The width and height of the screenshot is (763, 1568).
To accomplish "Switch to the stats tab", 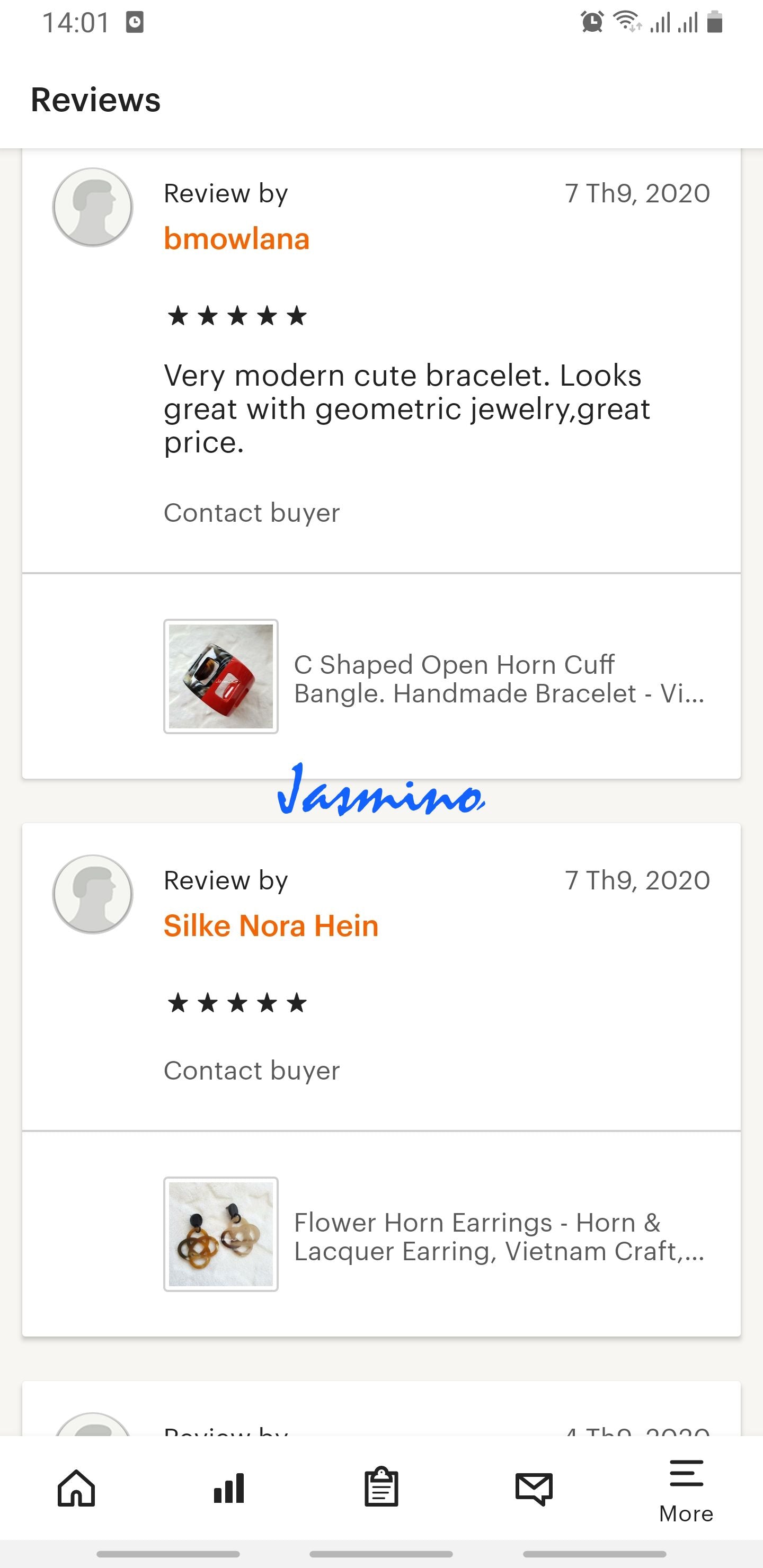I will tap(229, 1488).
